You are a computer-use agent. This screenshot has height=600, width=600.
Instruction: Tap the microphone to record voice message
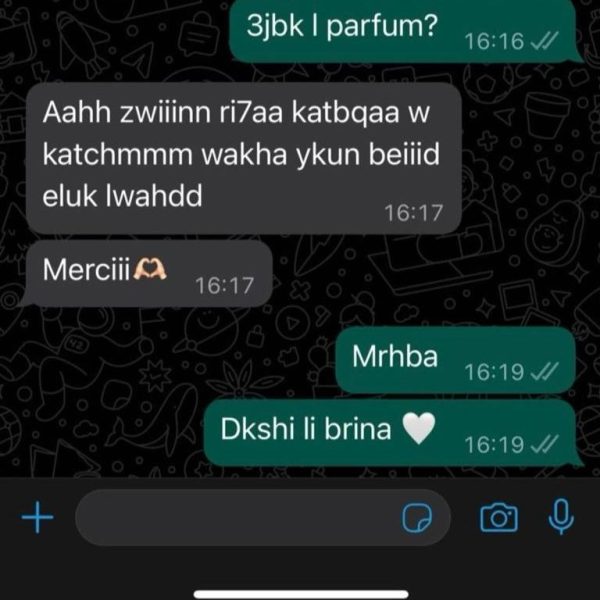pos(561,516)
